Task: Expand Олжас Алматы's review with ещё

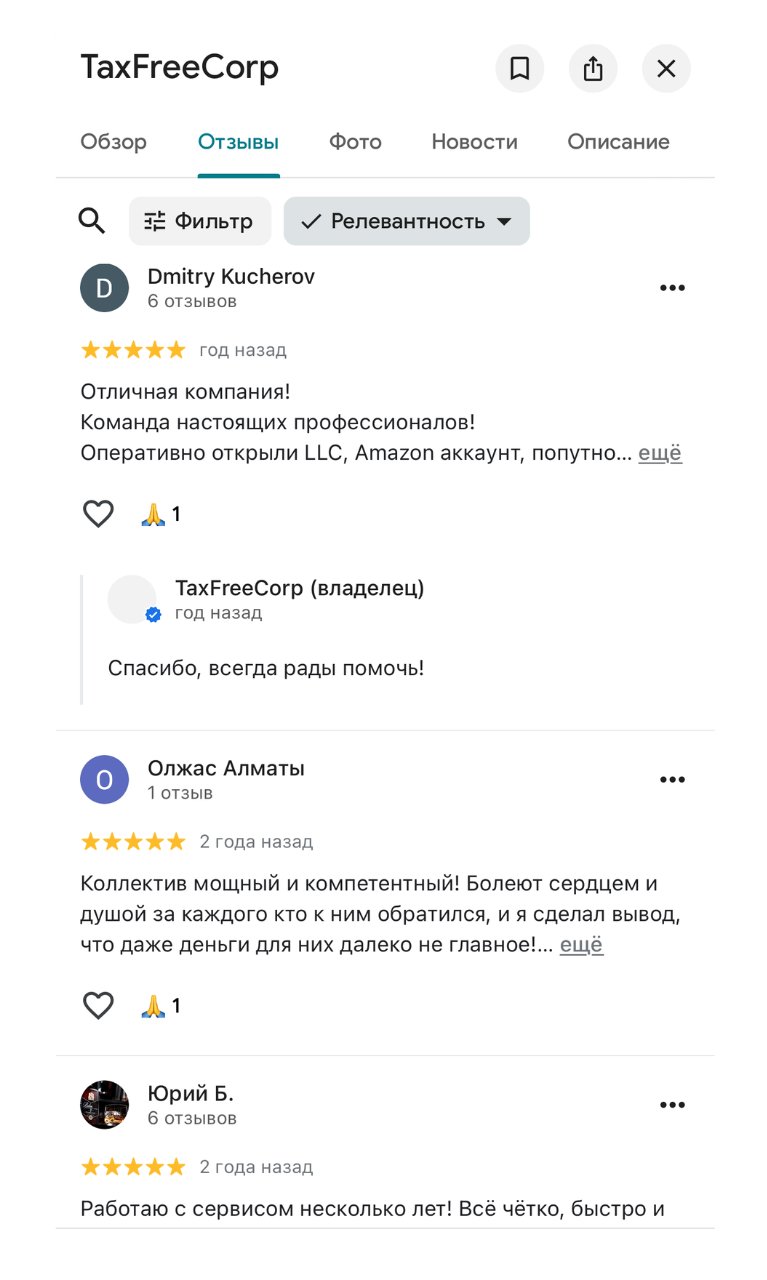Action: 581,945
